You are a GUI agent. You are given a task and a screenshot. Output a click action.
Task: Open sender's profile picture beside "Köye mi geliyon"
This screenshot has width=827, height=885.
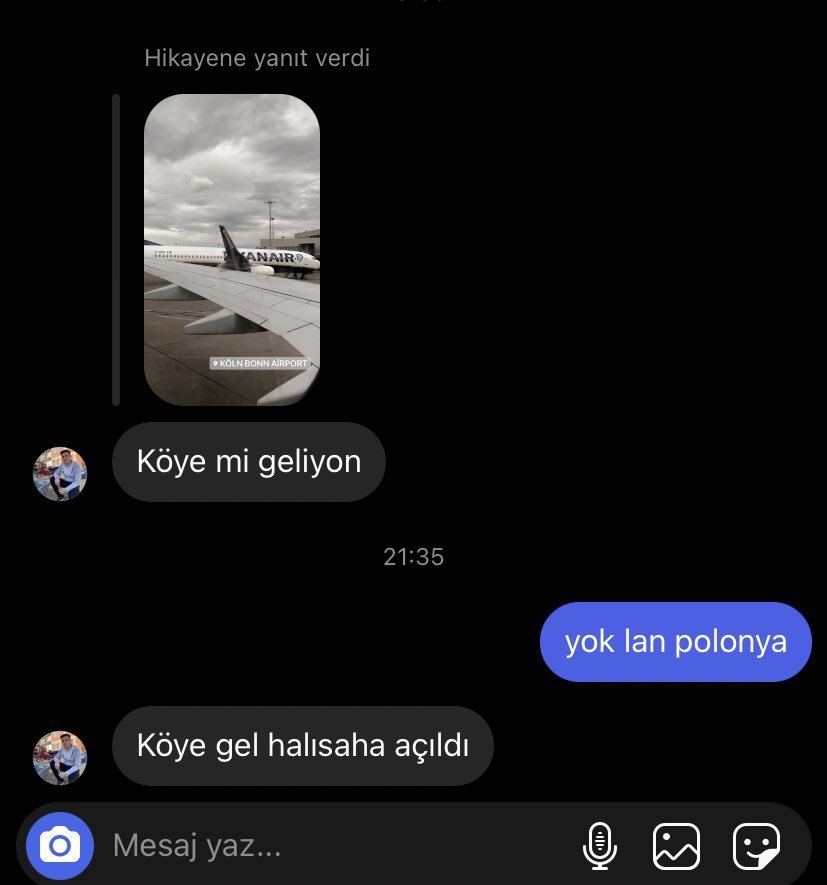pos(60,474)
